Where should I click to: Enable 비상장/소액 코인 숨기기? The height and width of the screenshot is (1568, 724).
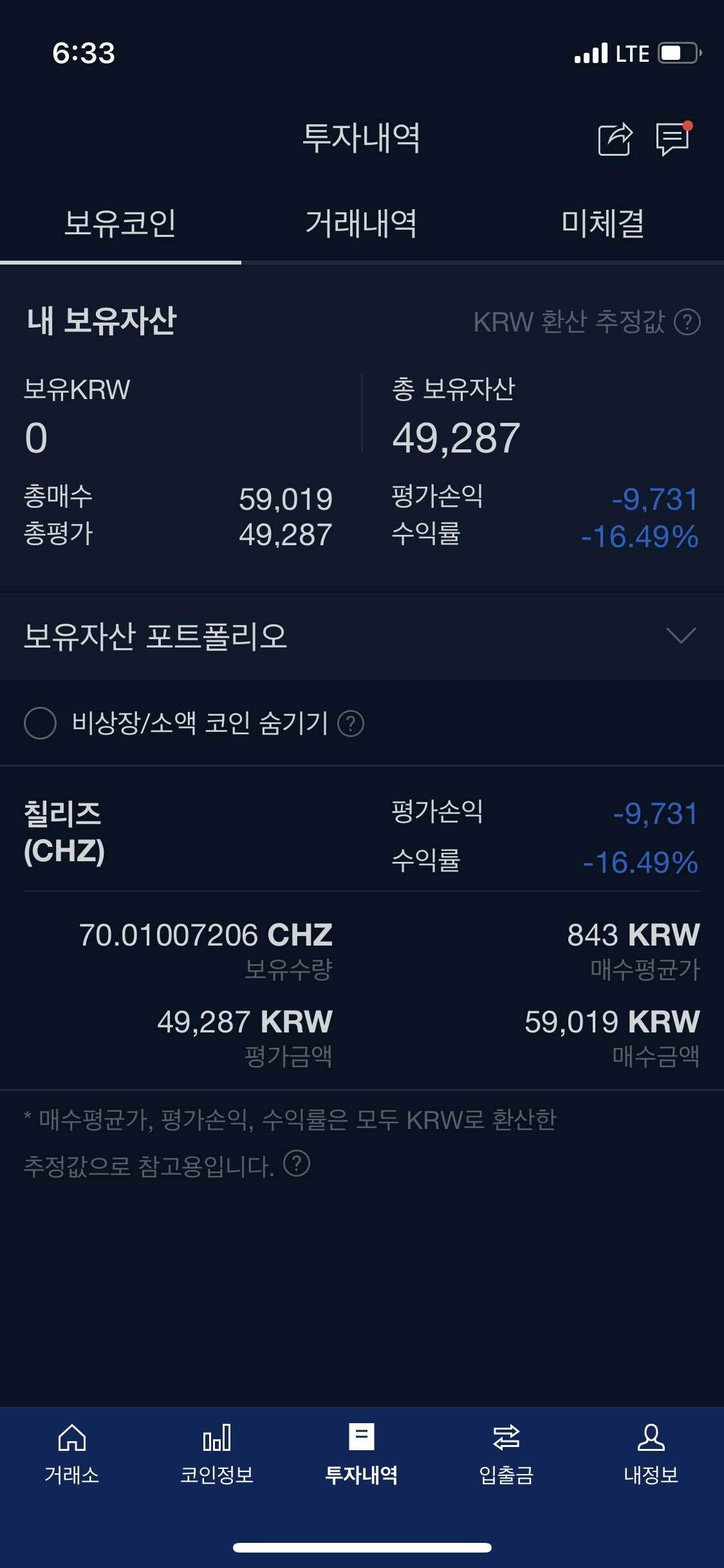point(40,723)
